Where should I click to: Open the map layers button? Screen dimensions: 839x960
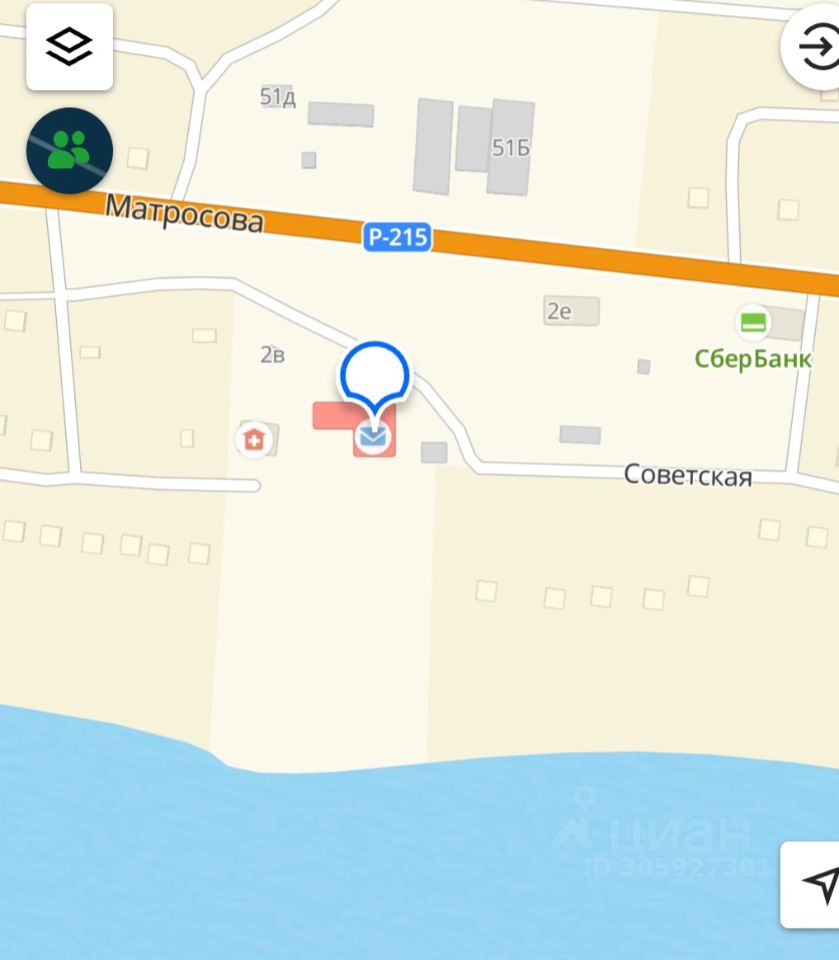(69, 46)
